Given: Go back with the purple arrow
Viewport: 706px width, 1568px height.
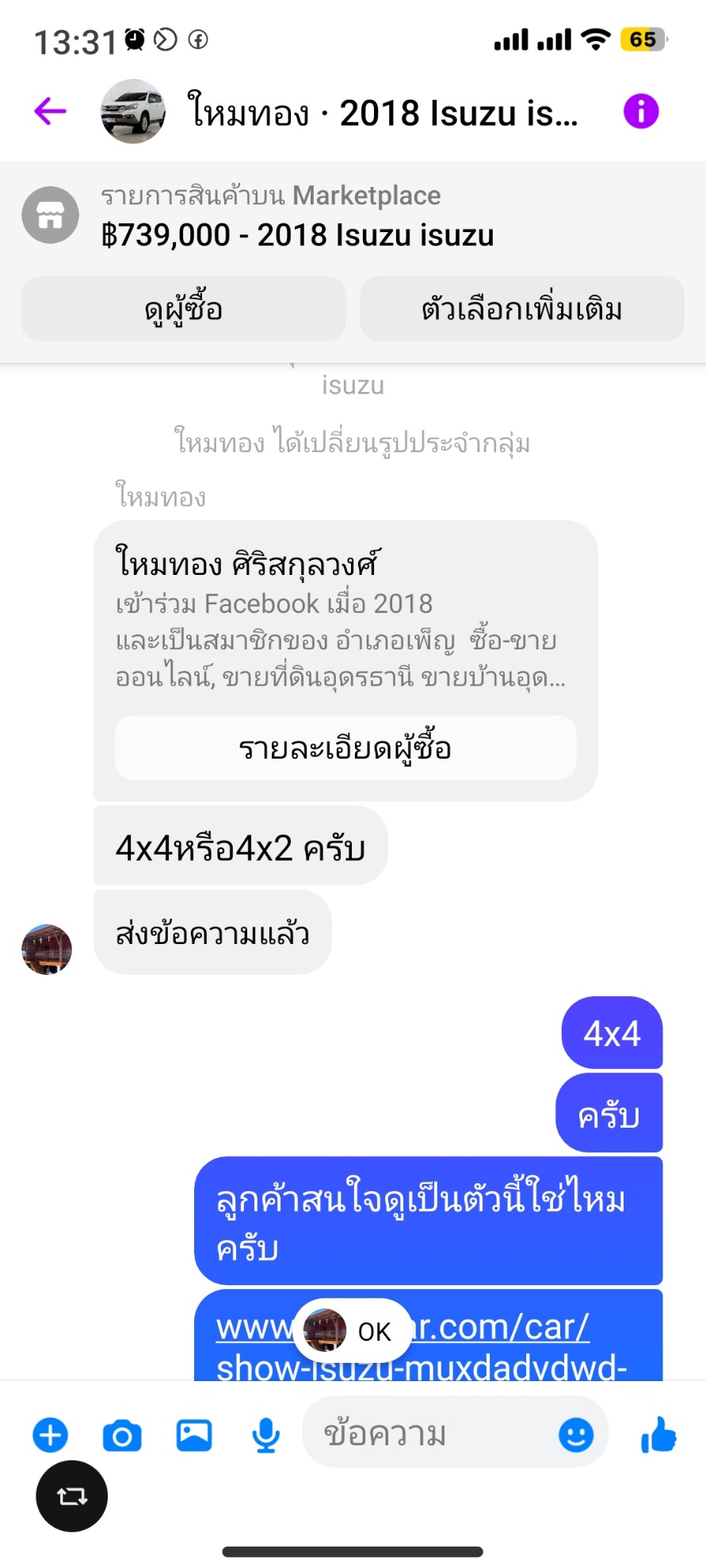Looking at the screenshot, I should click(x=50, y=112).
